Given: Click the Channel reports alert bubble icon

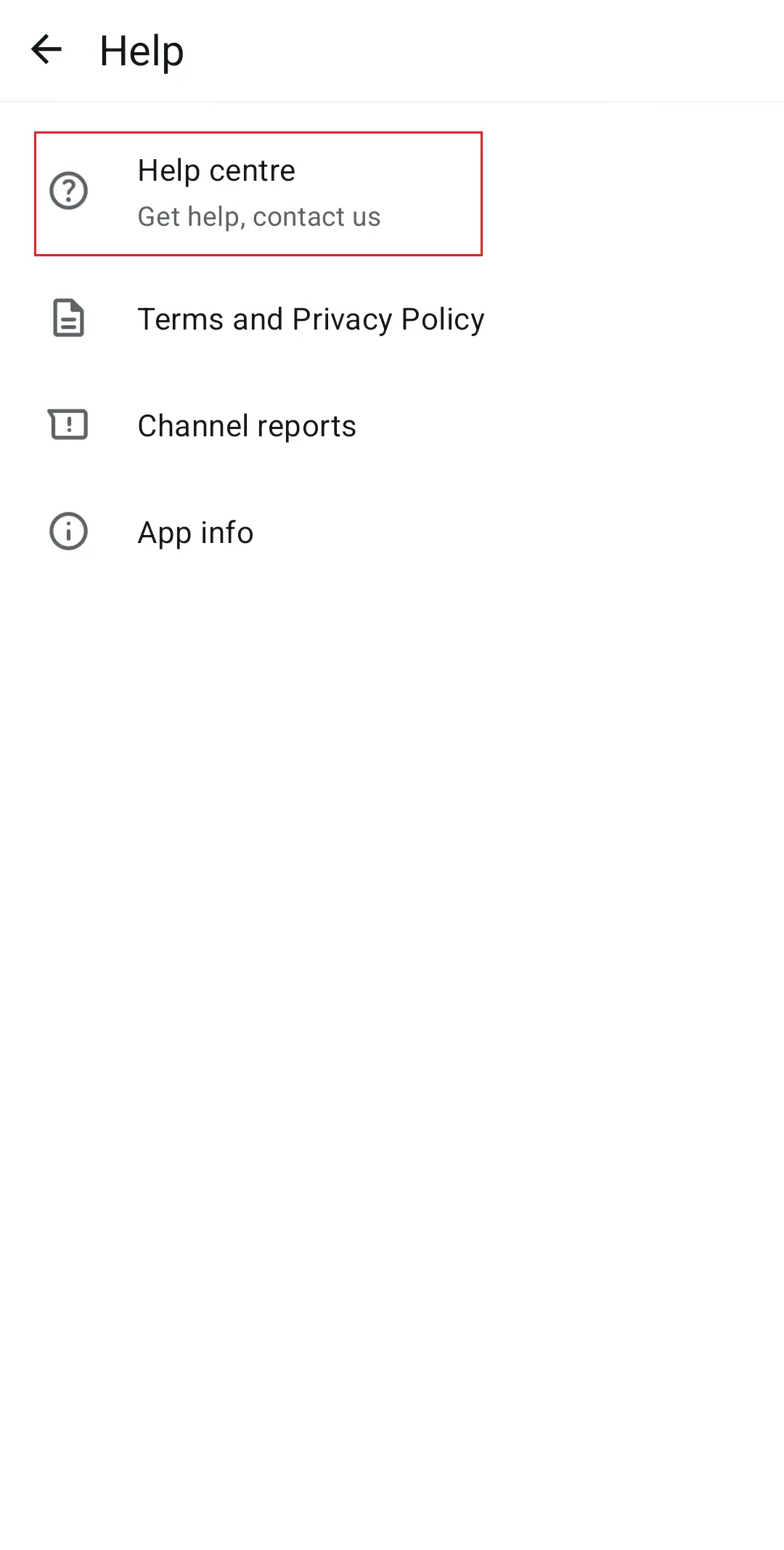Looking at the screenshot, I should pyautogui.click(x=68, y=425).
